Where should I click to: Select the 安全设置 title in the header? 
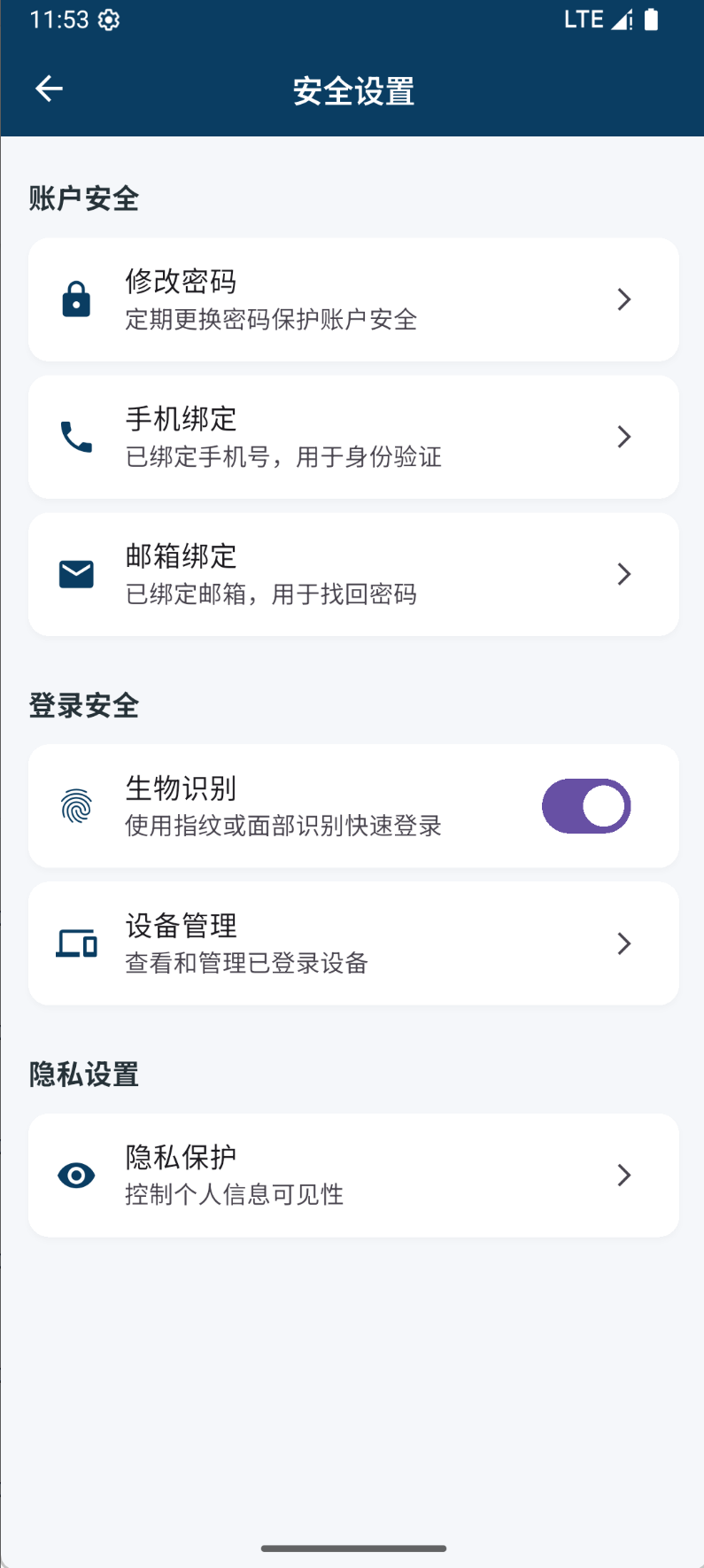tap(352, 89)
